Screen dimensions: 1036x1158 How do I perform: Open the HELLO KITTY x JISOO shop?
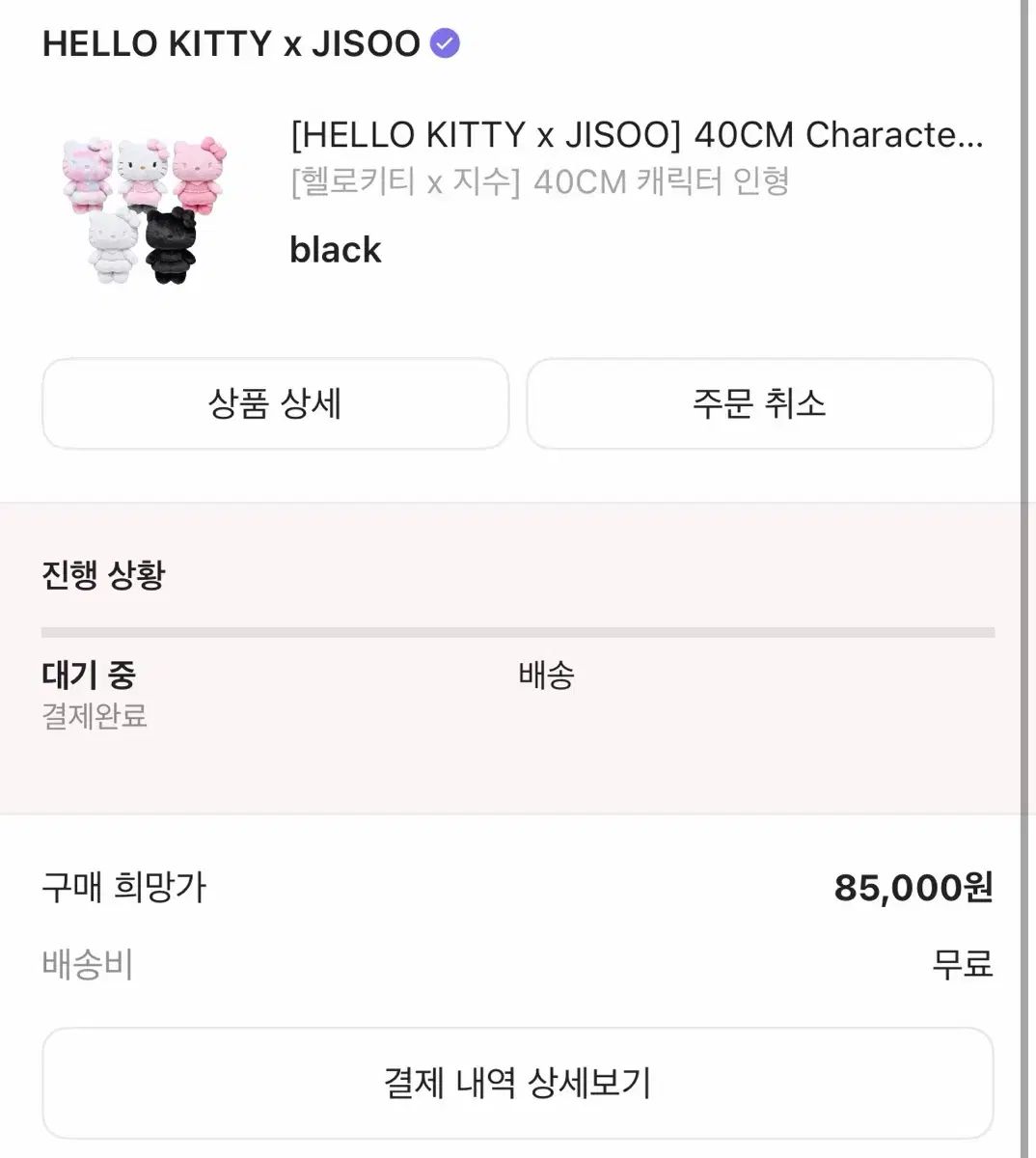click(232, 44)
